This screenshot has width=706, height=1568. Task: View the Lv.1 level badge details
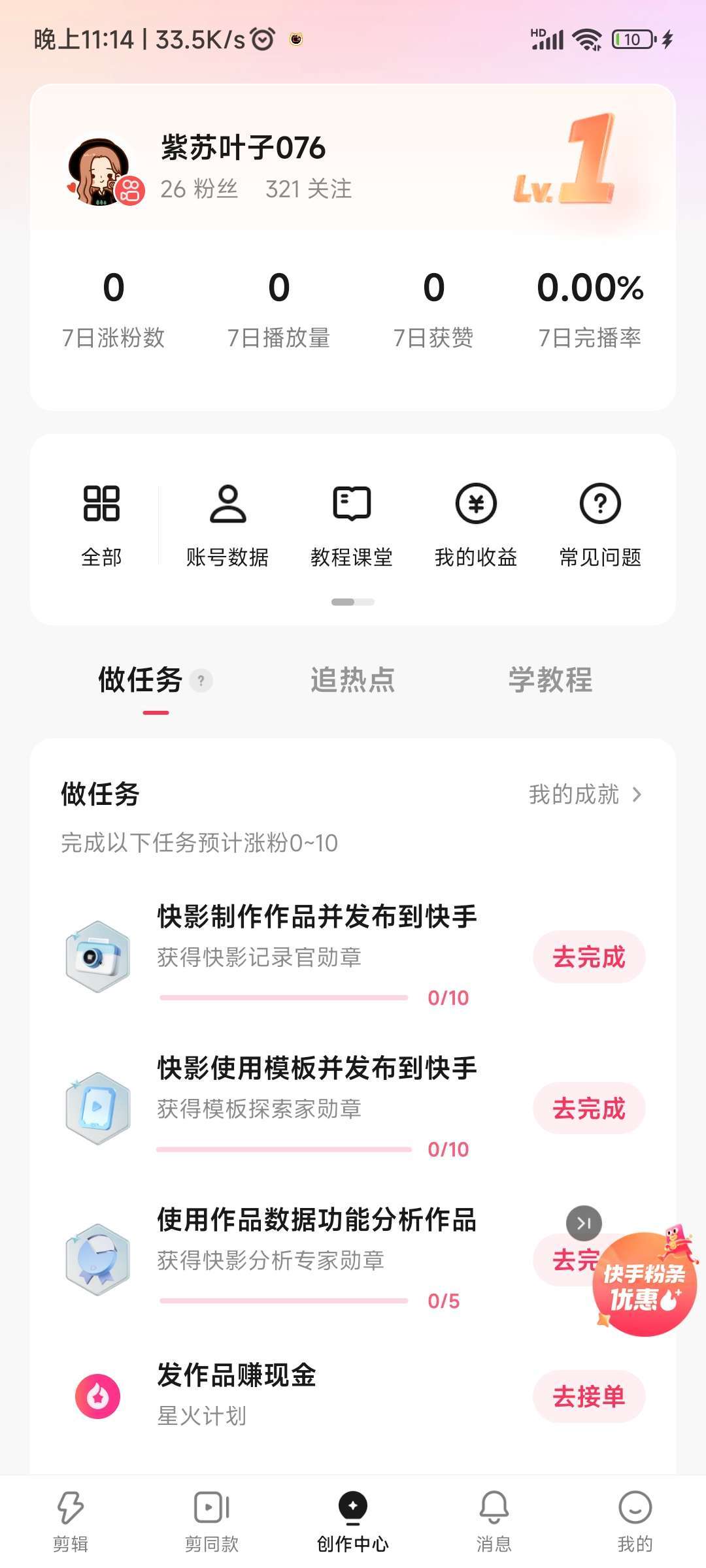(x=566, y=162)
